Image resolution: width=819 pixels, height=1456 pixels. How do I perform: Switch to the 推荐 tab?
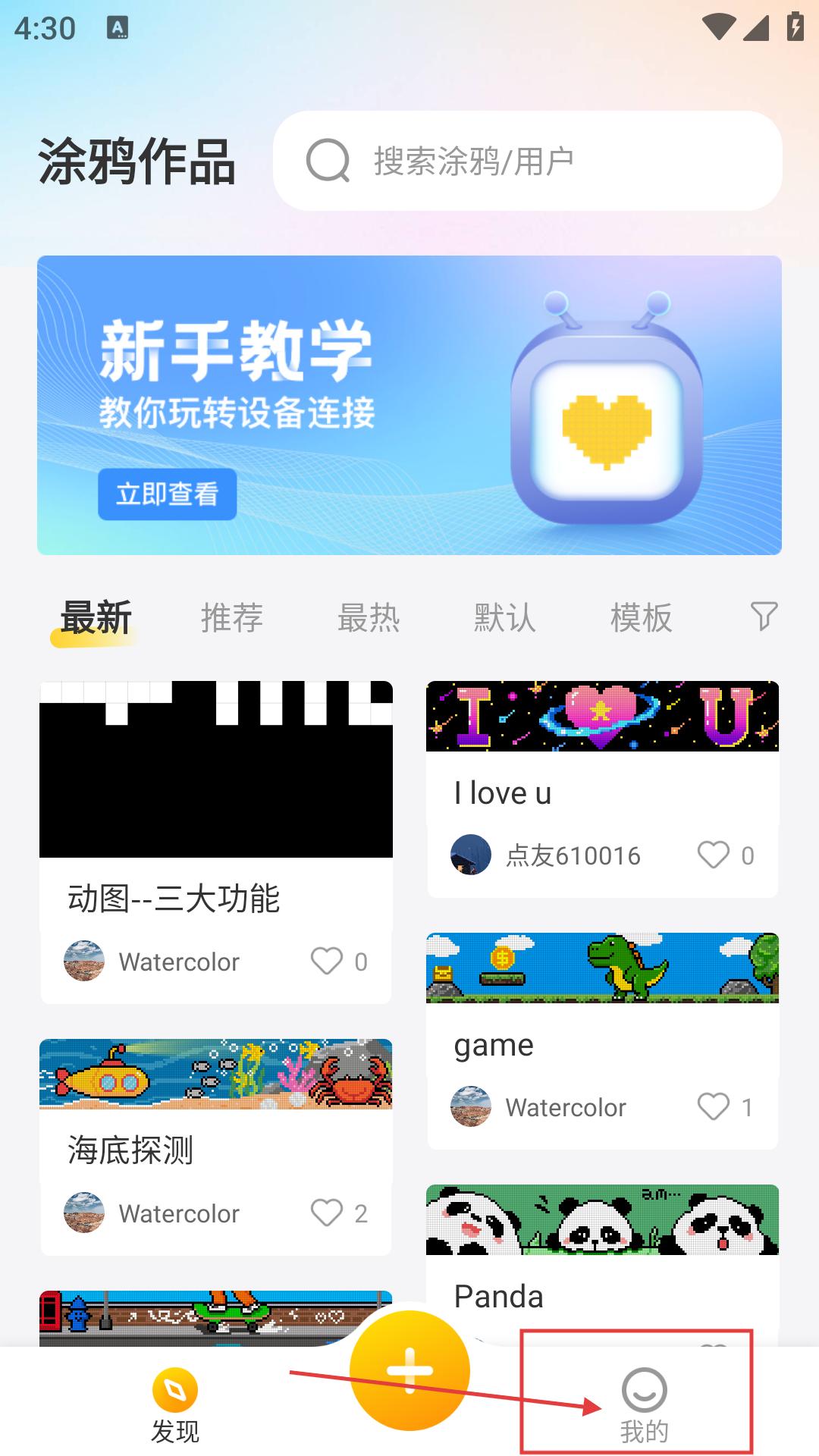pos(232,617)
